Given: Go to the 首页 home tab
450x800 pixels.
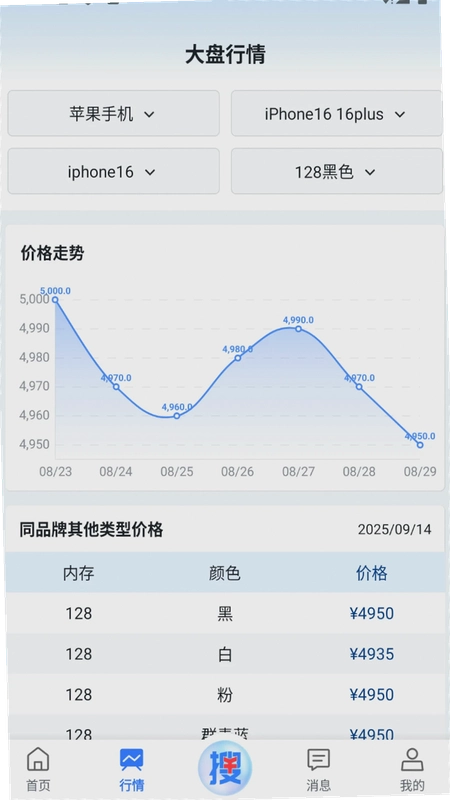Looking at the screenshot, I should (x=38, y=769).
